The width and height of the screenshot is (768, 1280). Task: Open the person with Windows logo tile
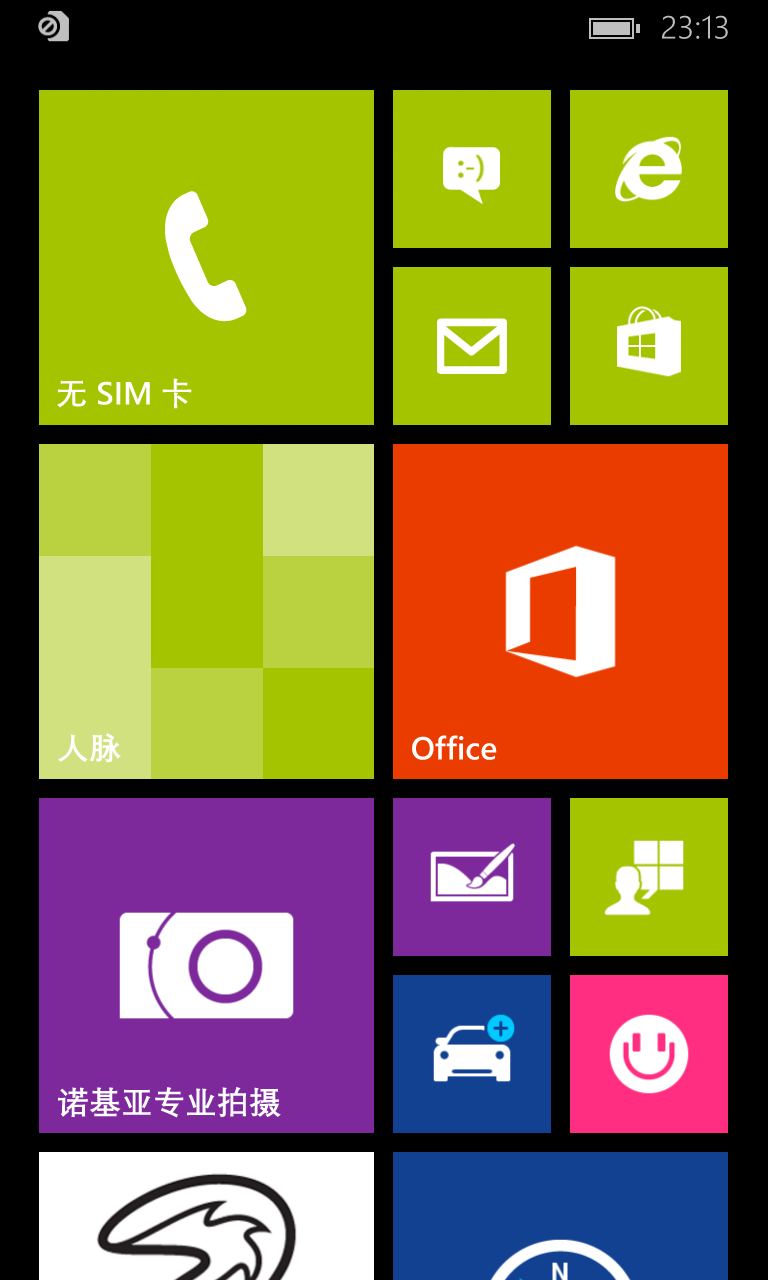pos(649,877)
